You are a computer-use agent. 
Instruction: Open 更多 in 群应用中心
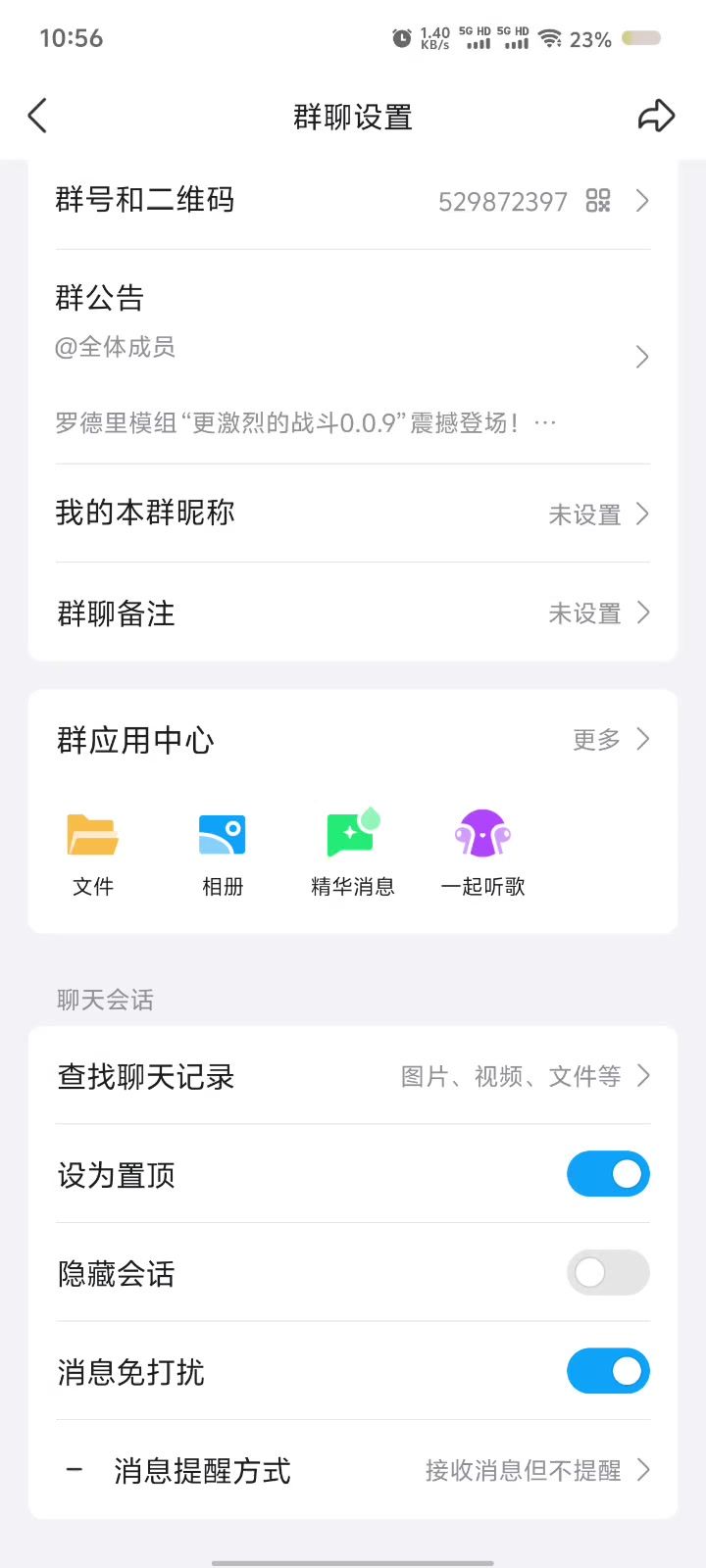click(x=610, y=739)
